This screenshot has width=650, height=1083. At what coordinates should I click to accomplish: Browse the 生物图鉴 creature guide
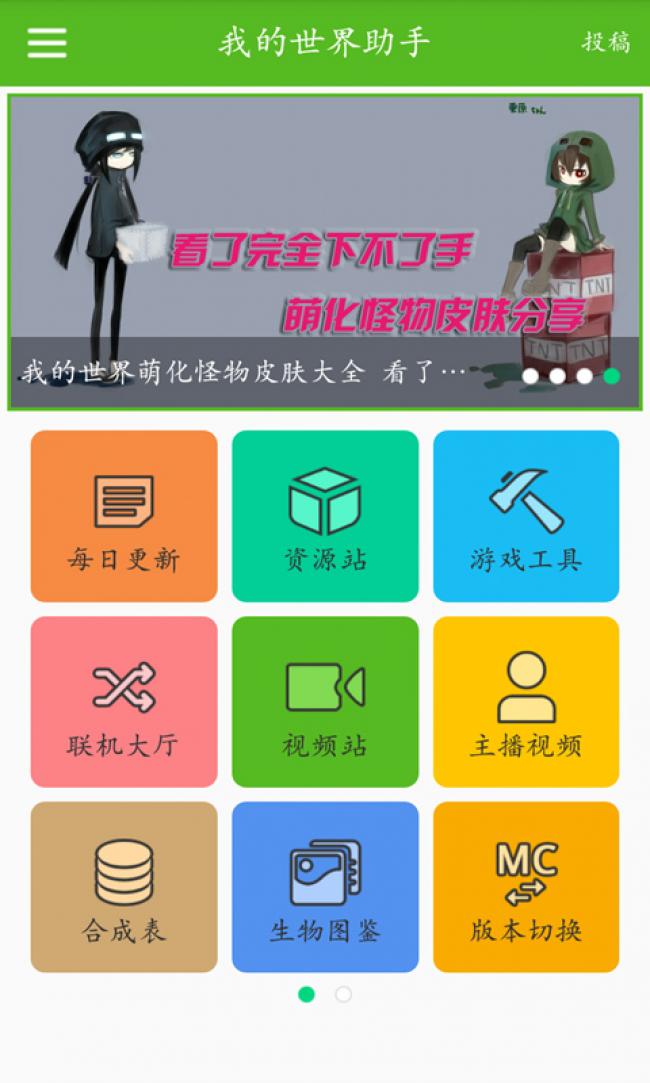coord(325,887)
